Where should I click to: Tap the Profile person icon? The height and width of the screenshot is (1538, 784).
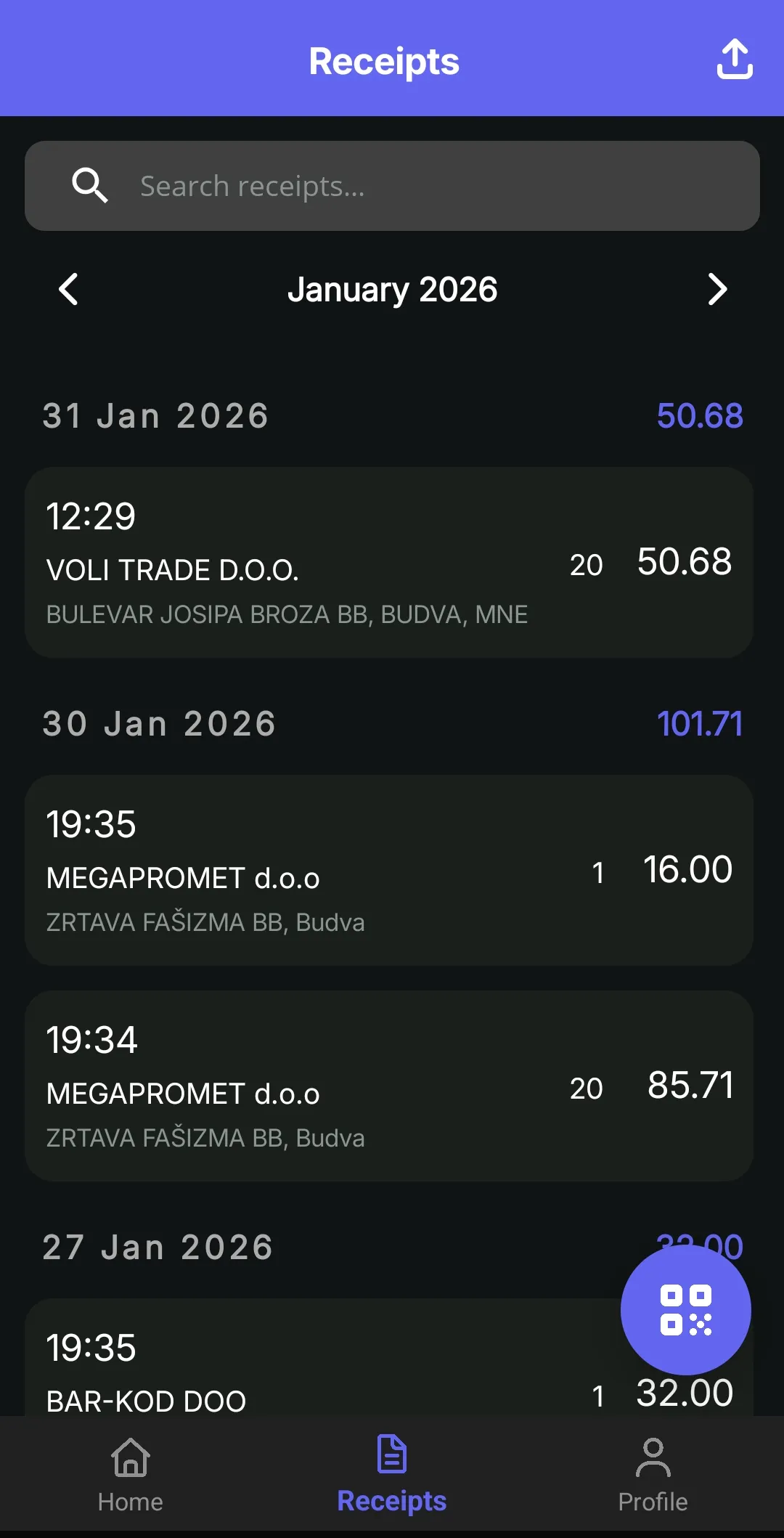click(x=652, y=1457)
